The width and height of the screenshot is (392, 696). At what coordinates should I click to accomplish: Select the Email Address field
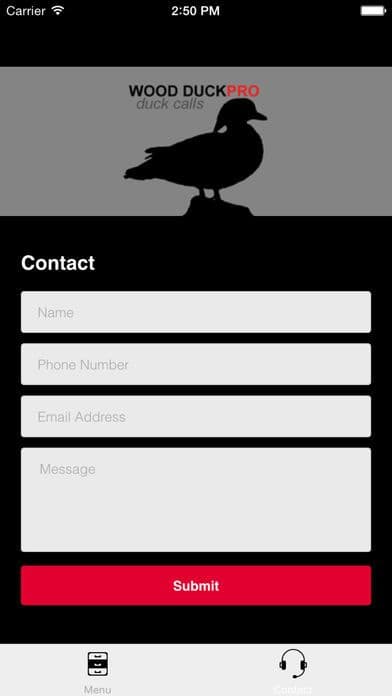pyautogui.click(x=196, y=416)
